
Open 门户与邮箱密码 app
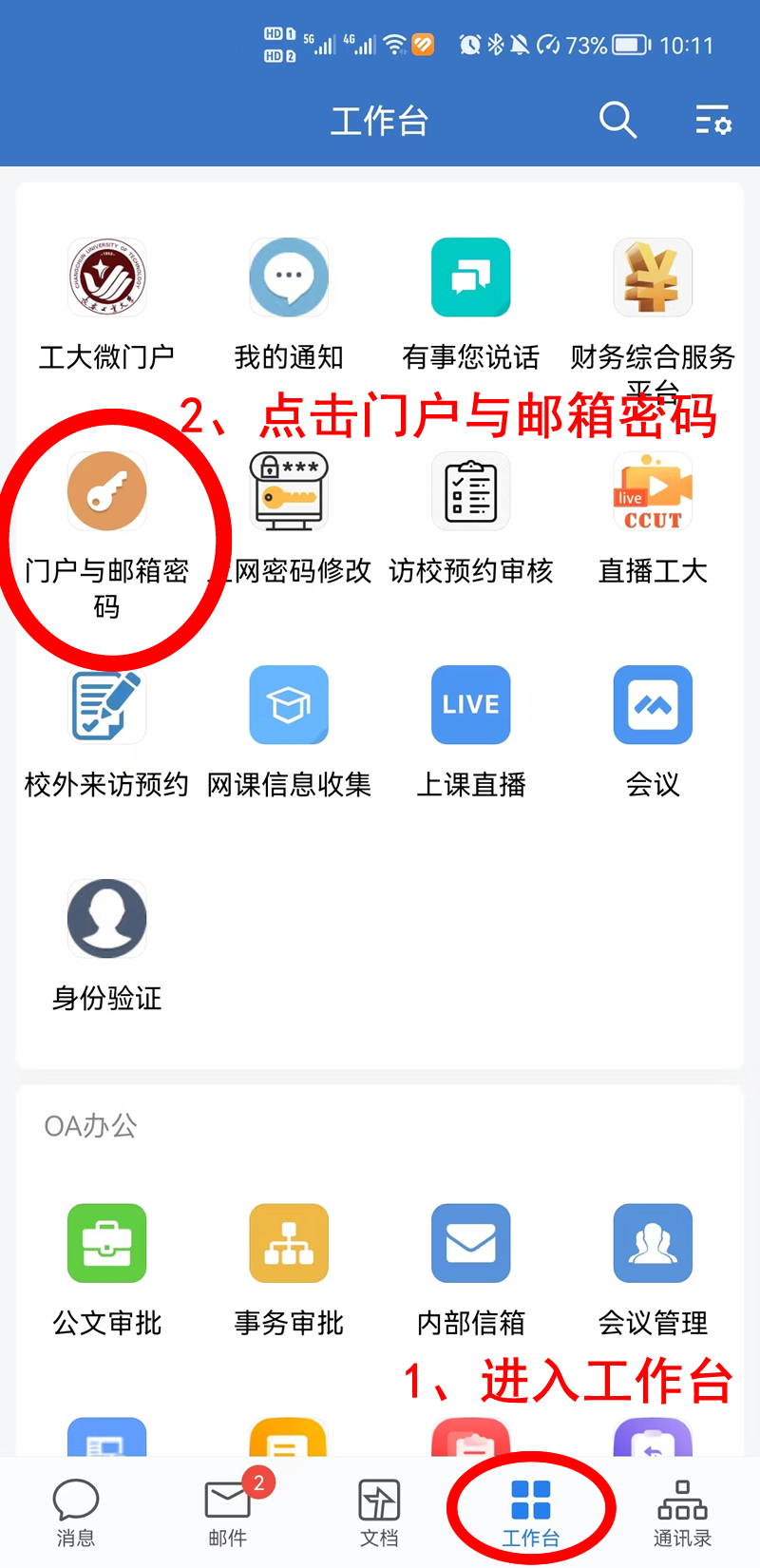click(107, 491)
